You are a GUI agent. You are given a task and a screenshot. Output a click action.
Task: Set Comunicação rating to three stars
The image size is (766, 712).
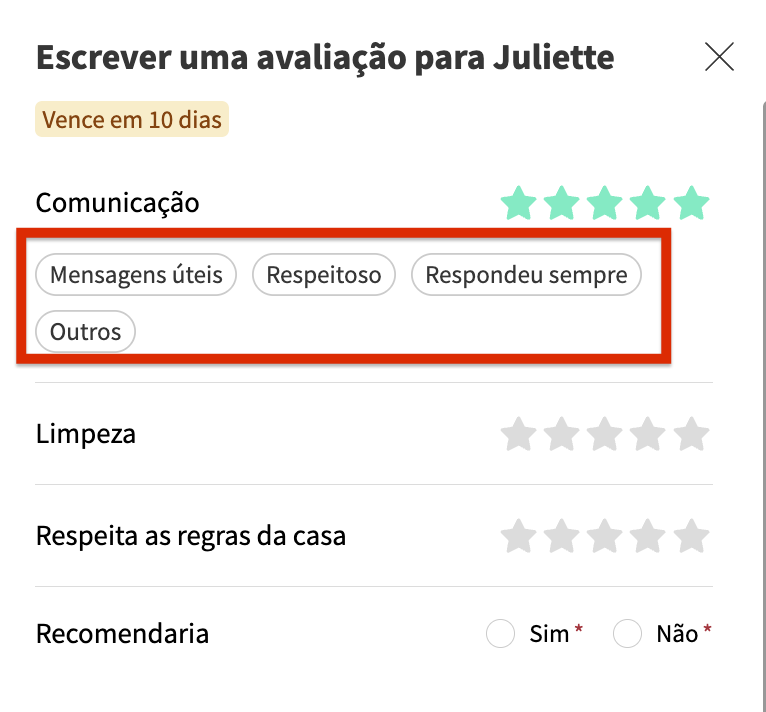point(604,204)
